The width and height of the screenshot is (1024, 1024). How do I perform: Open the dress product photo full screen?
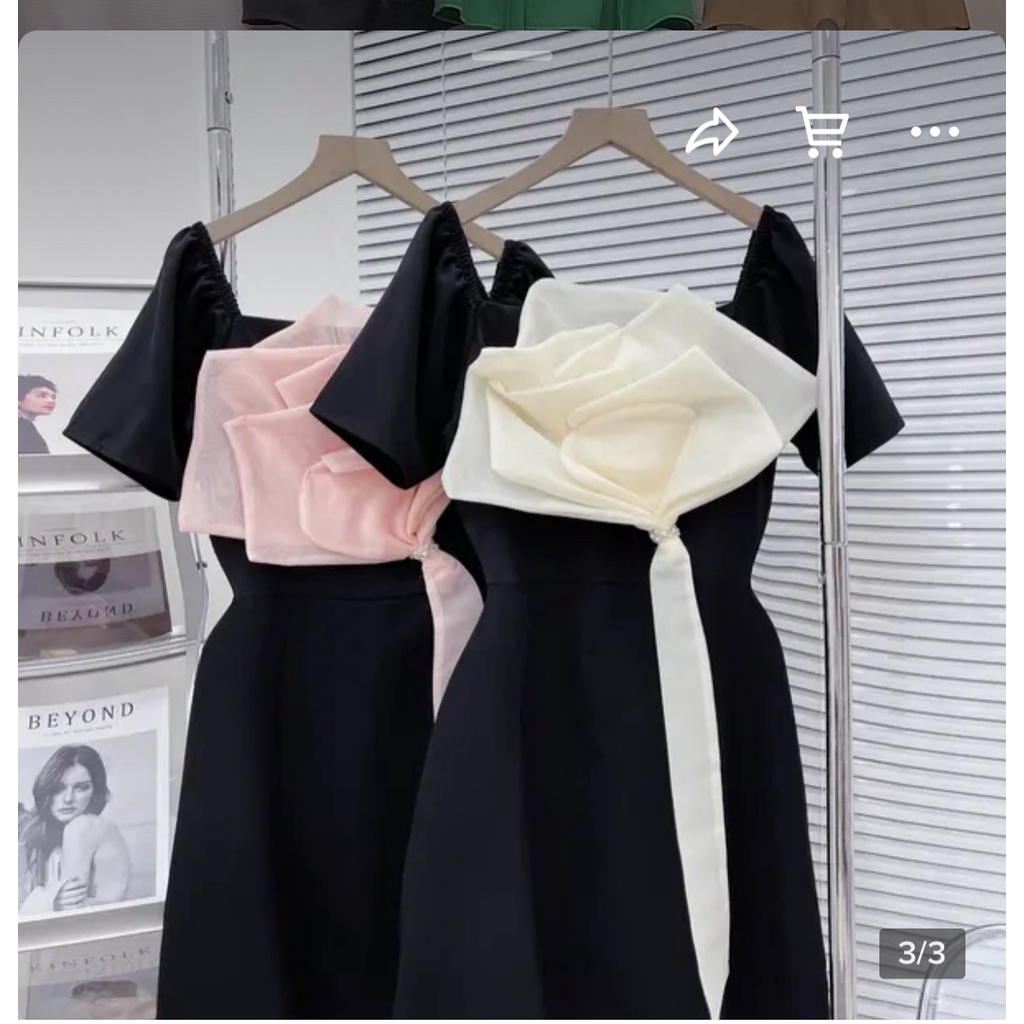(512, 600)
